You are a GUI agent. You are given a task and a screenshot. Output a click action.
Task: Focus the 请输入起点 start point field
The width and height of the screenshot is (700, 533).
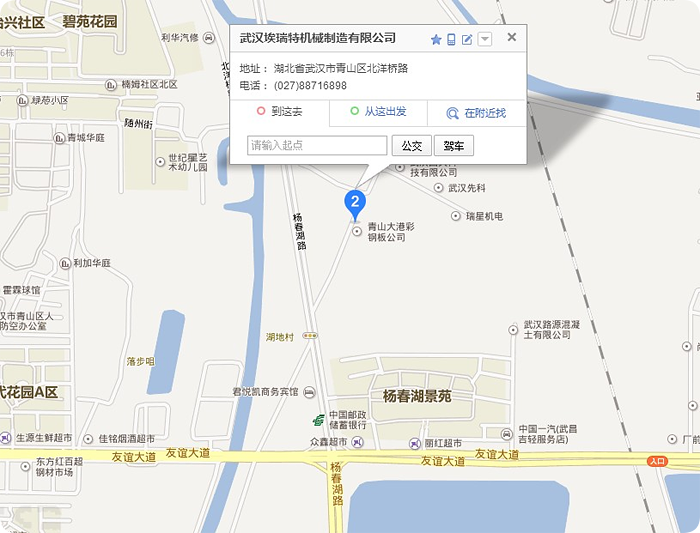pyautogui.click(x=317, y=146)
